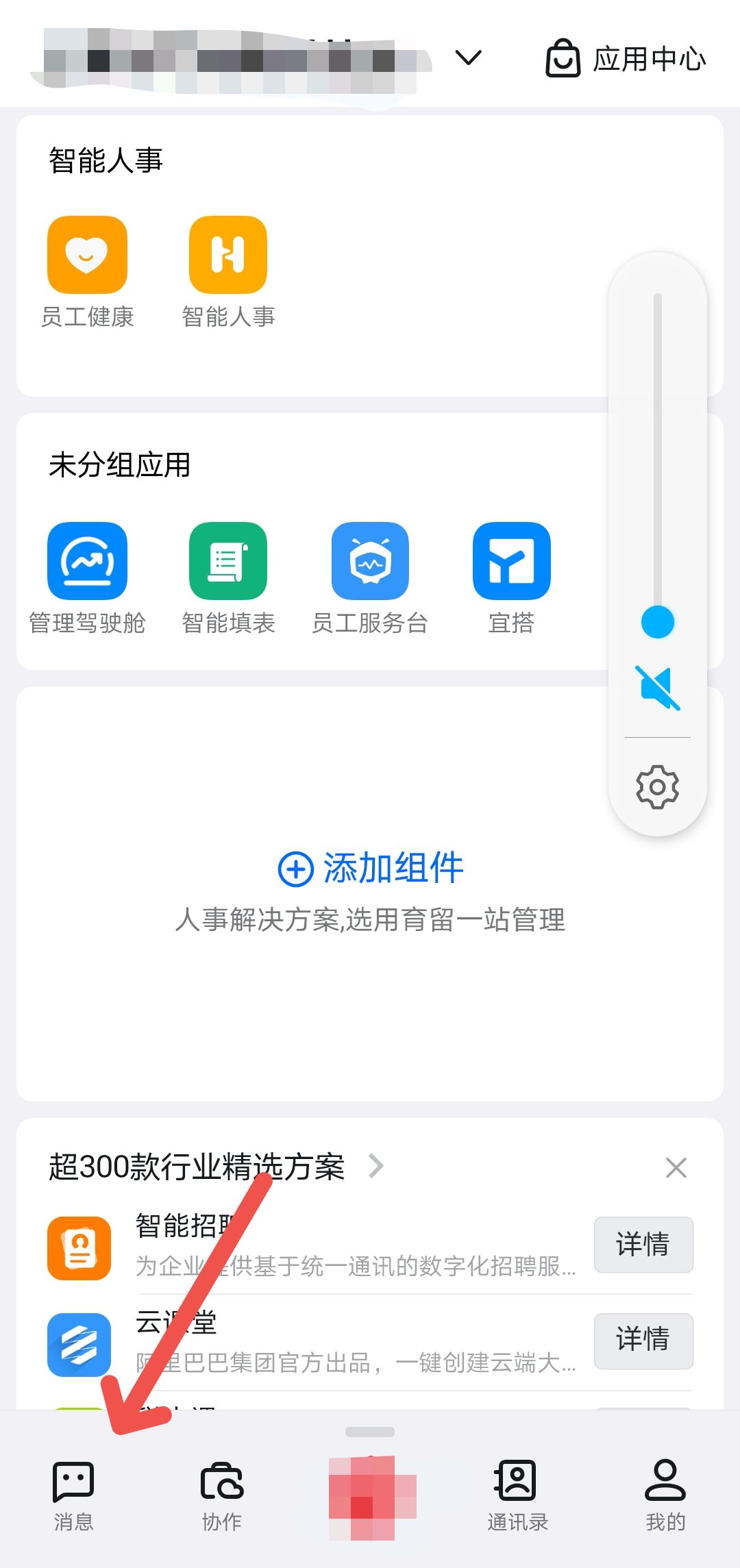Click the 智能招聘 orange app icon
Viewport: 740px width, 1568px height.
click(78, 1247)
